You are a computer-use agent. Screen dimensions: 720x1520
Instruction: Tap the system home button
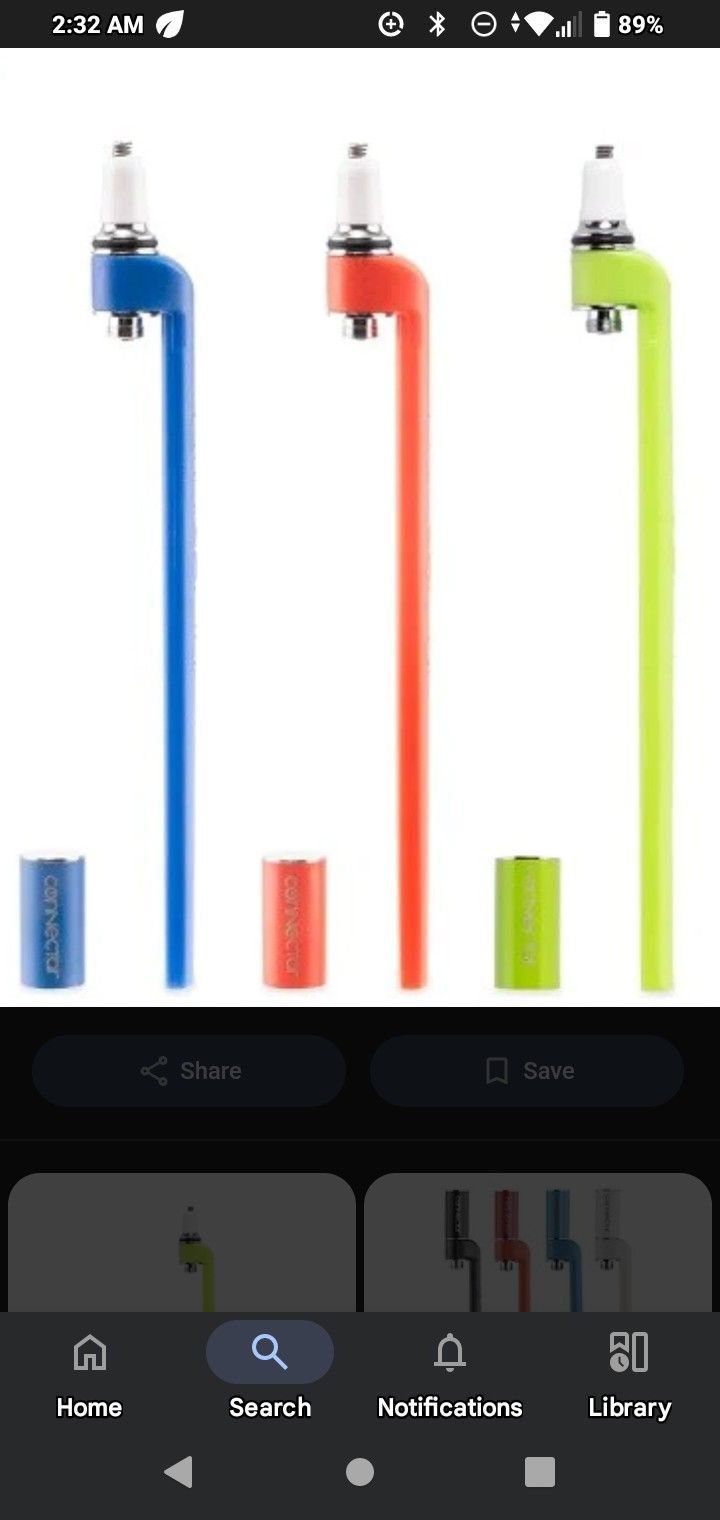click(x=360, y=1472)
